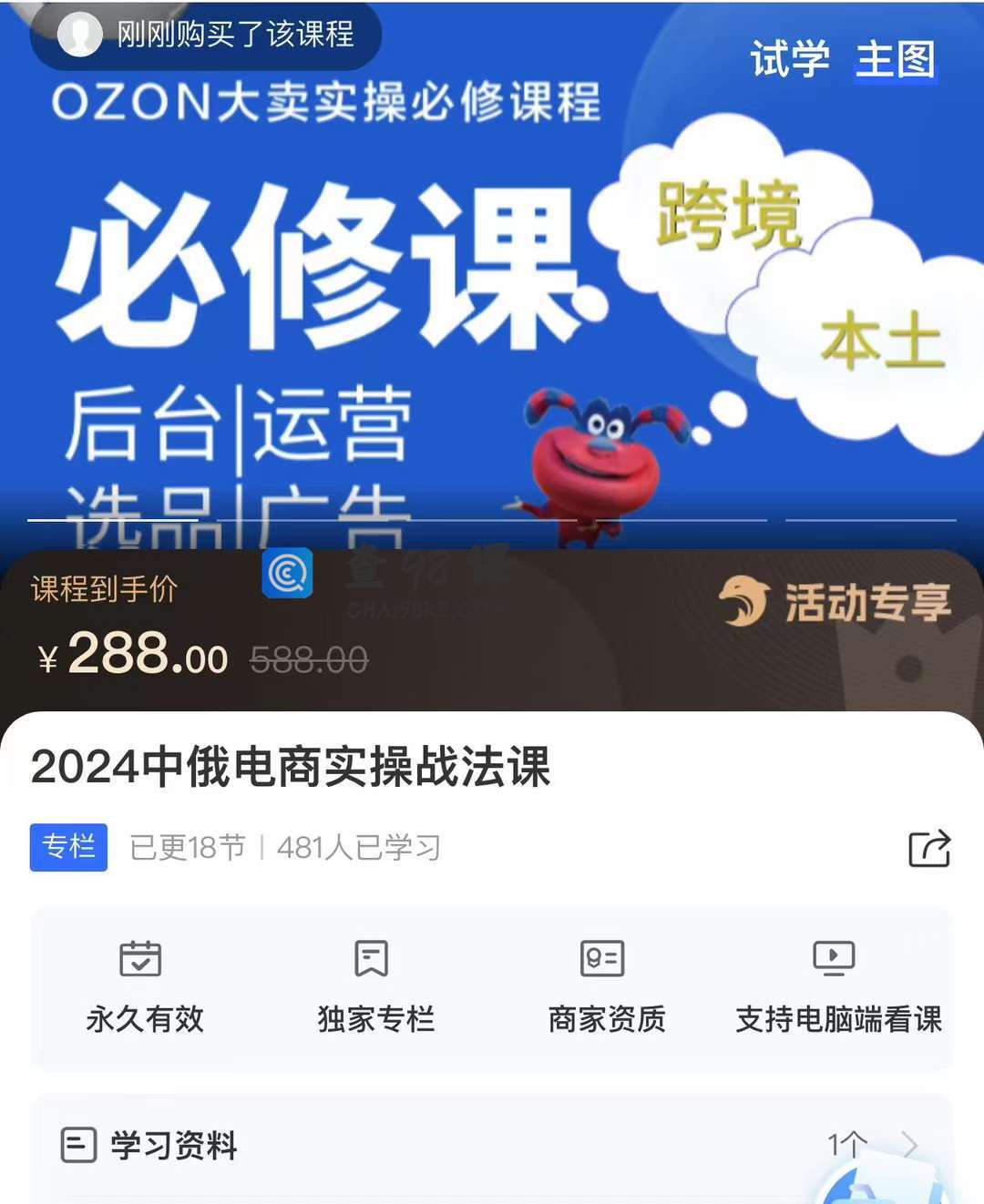Share this course
This screenshot has height=1204, width=984.
[929, 849]
